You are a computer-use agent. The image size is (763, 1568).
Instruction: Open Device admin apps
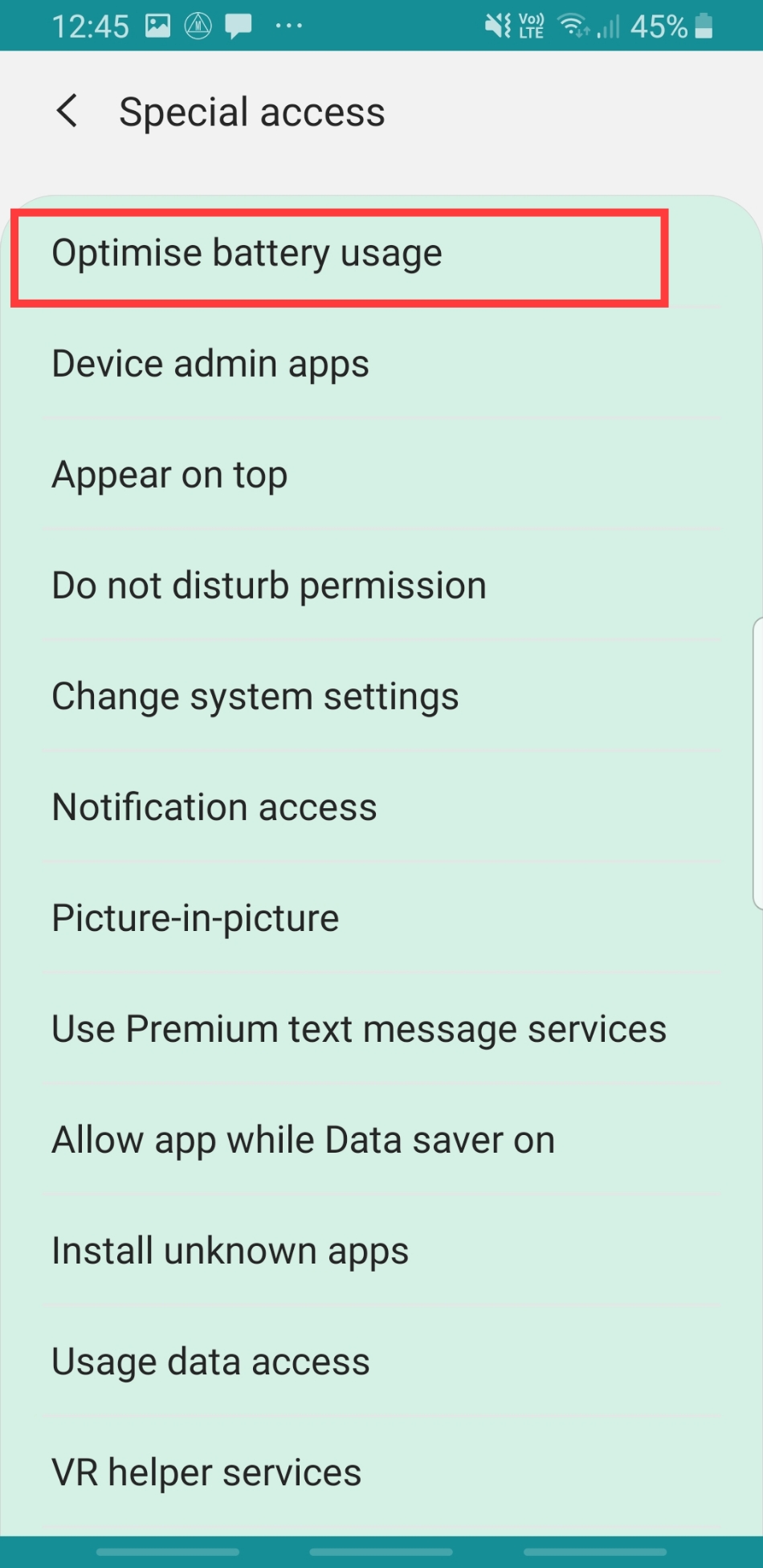(x=381, y=363)
